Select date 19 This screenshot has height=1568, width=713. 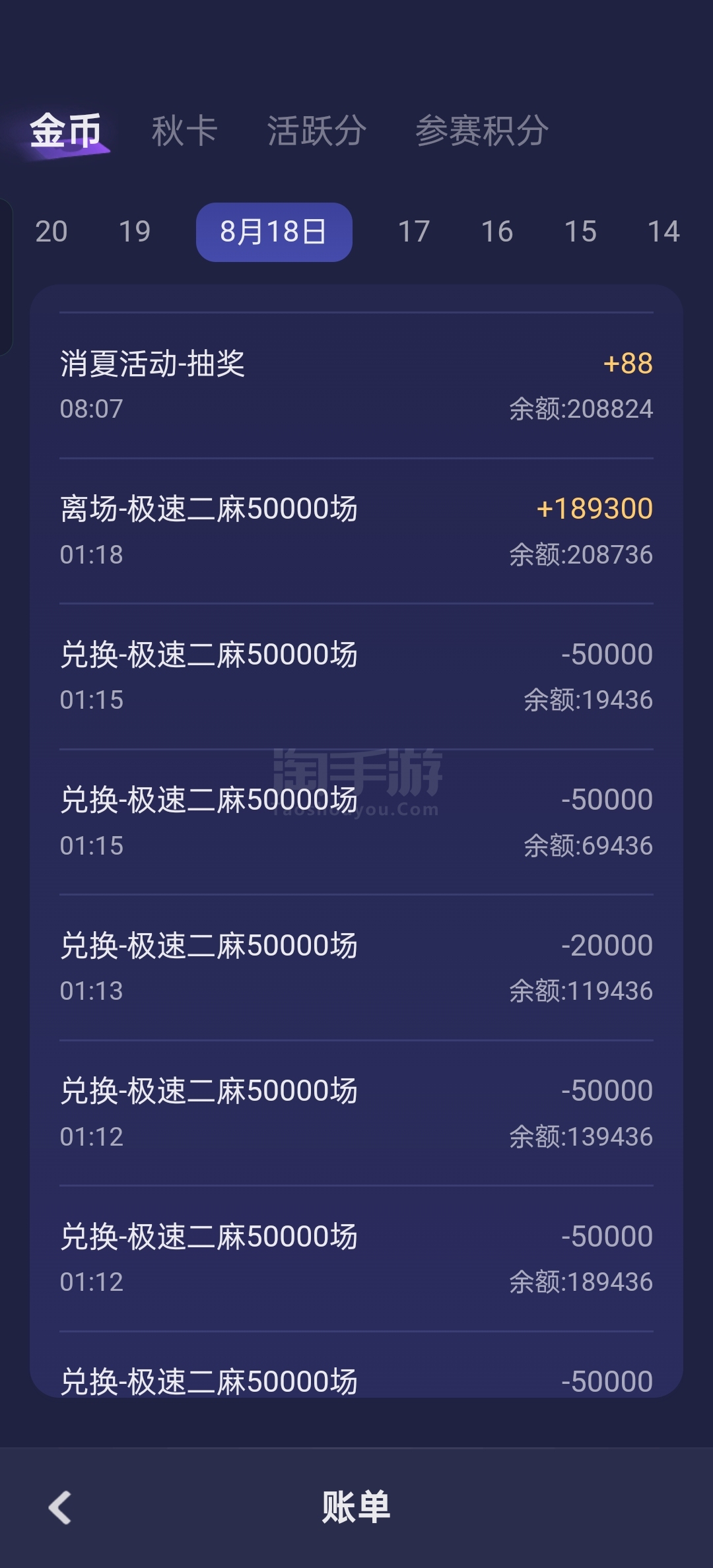point(135,232)
